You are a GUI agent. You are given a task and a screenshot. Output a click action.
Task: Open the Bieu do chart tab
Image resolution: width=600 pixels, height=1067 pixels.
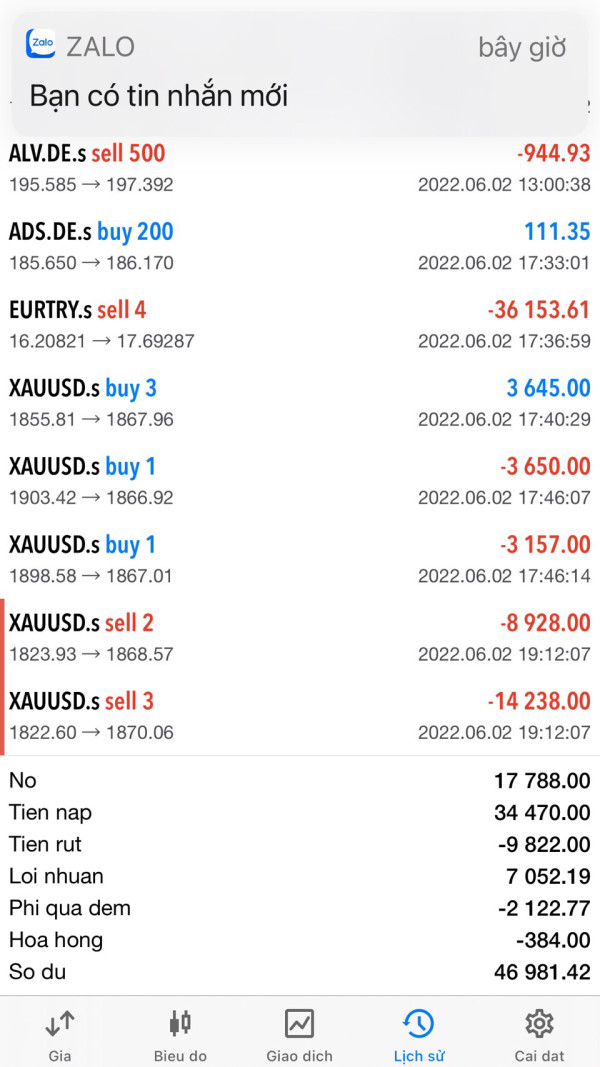[180, 1034]
